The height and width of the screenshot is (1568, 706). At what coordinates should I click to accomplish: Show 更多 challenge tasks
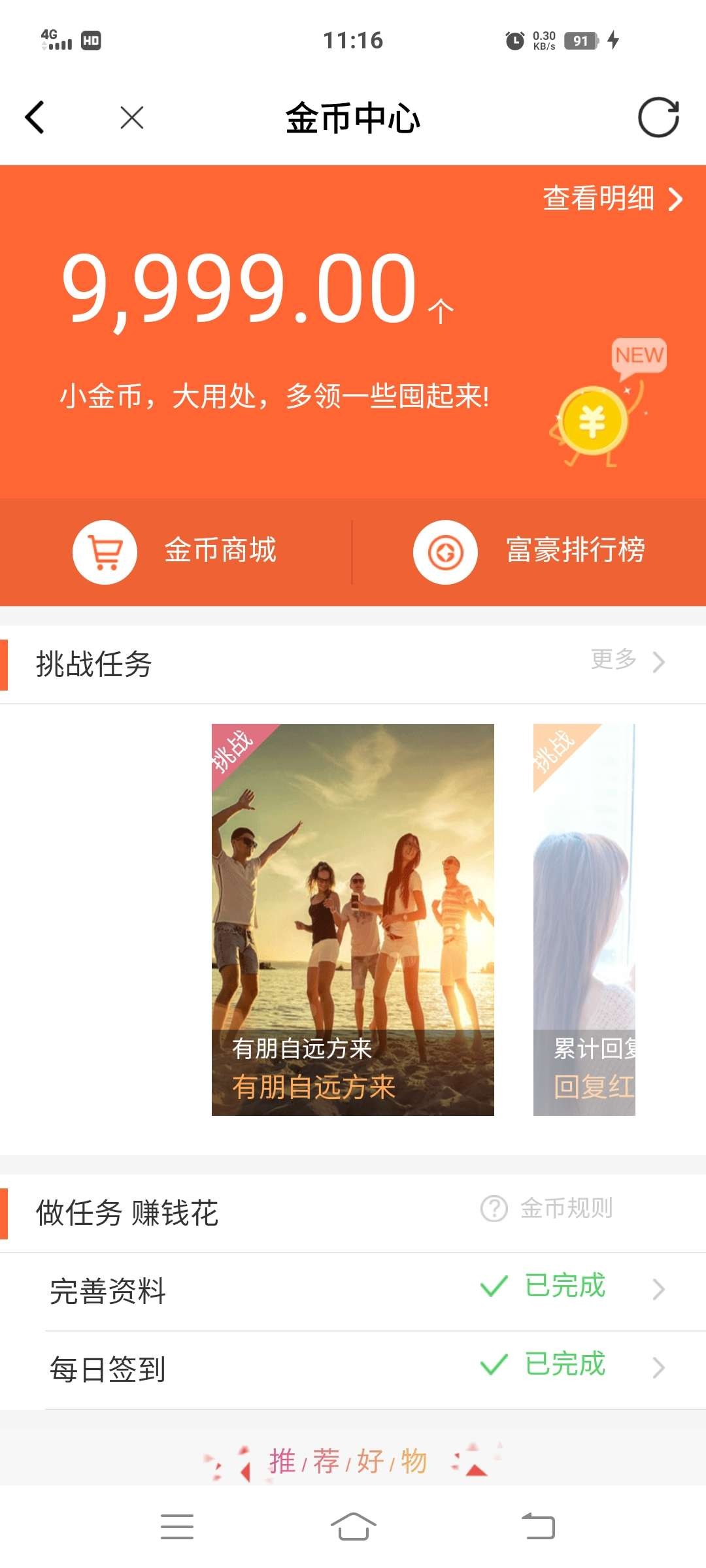626,661
